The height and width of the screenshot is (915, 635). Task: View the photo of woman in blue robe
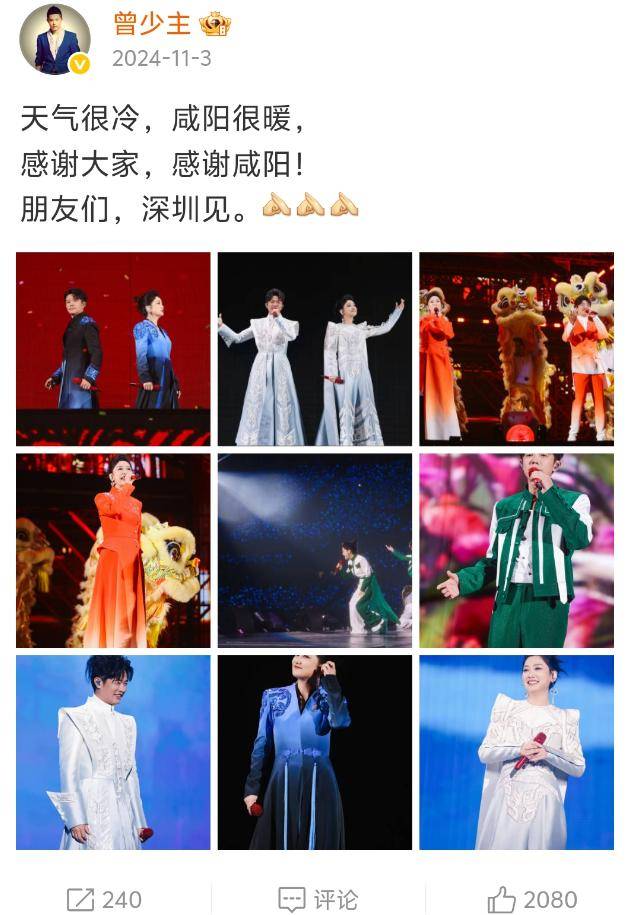click(x=315, y=752)
